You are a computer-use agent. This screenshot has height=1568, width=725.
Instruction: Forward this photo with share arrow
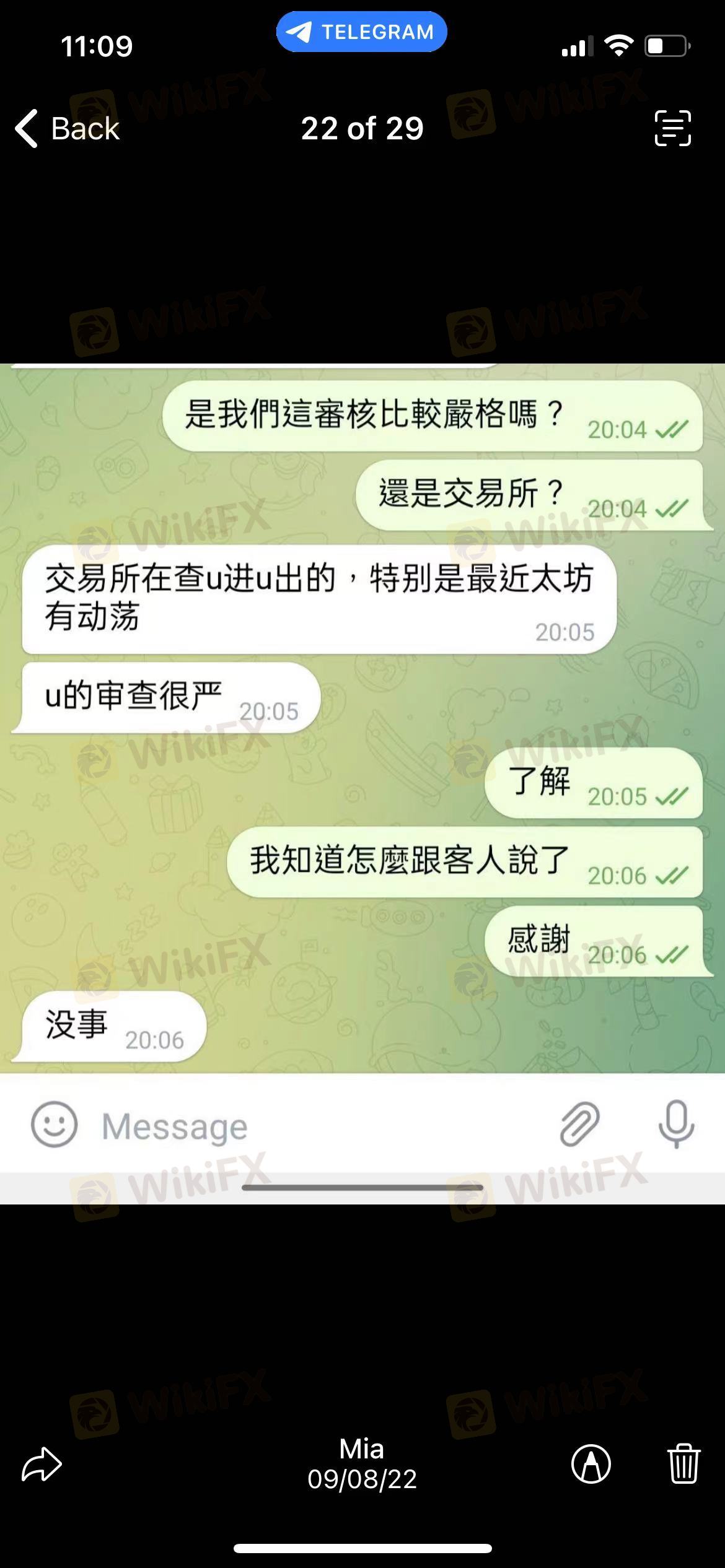click(42, 1465)
